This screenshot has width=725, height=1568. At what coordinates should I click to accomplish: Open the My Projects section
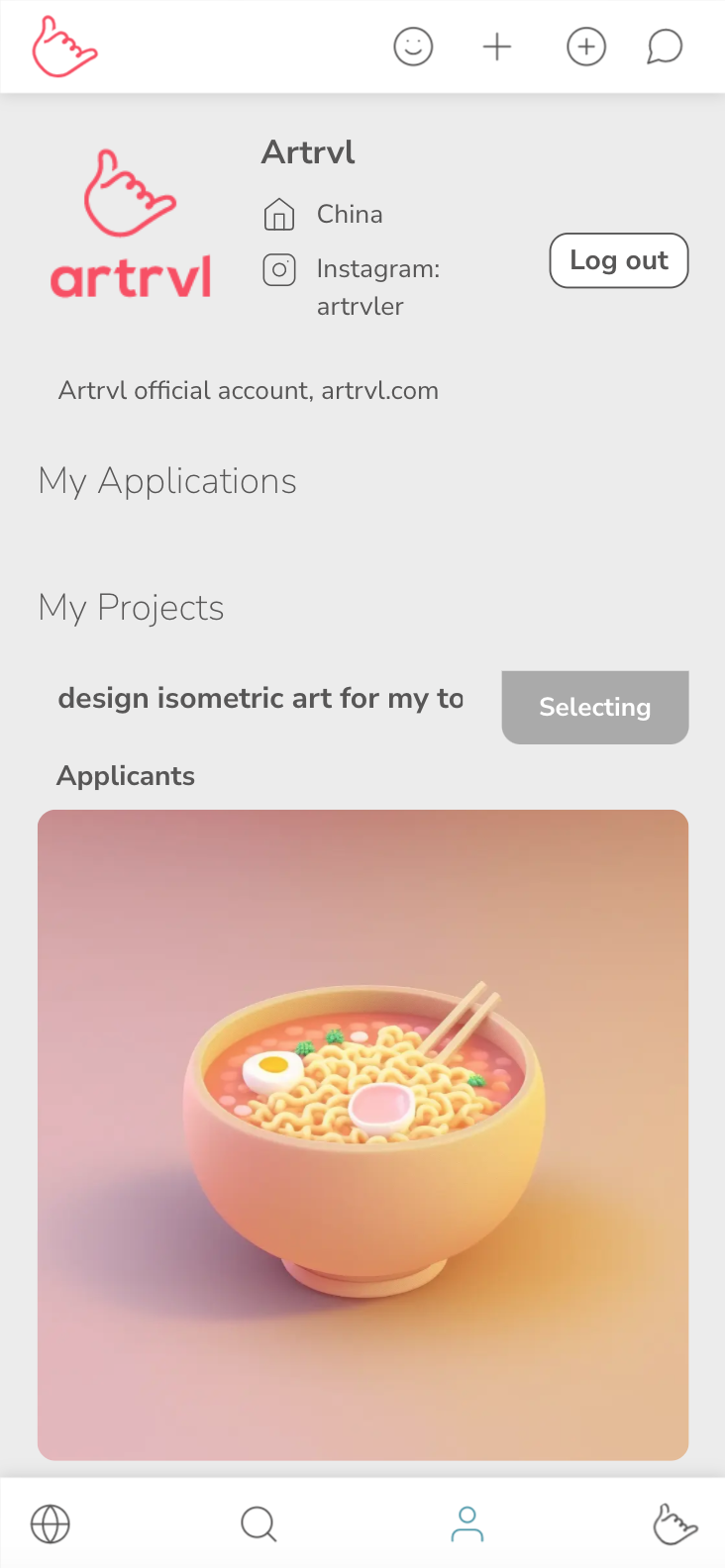[x=131, y=608]
